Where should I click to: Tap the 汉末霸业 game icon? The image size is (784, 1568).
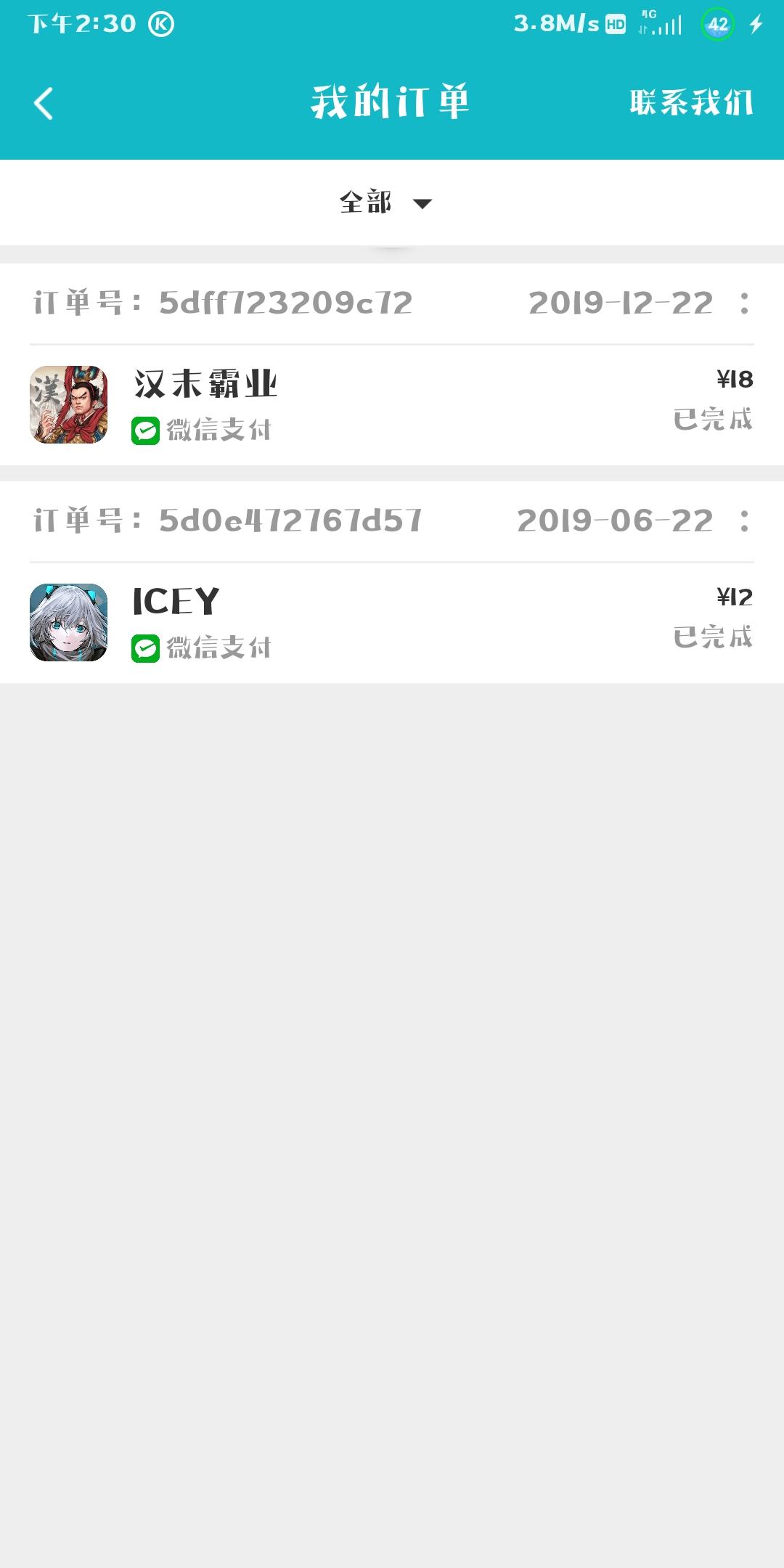(x=69, y=404)
